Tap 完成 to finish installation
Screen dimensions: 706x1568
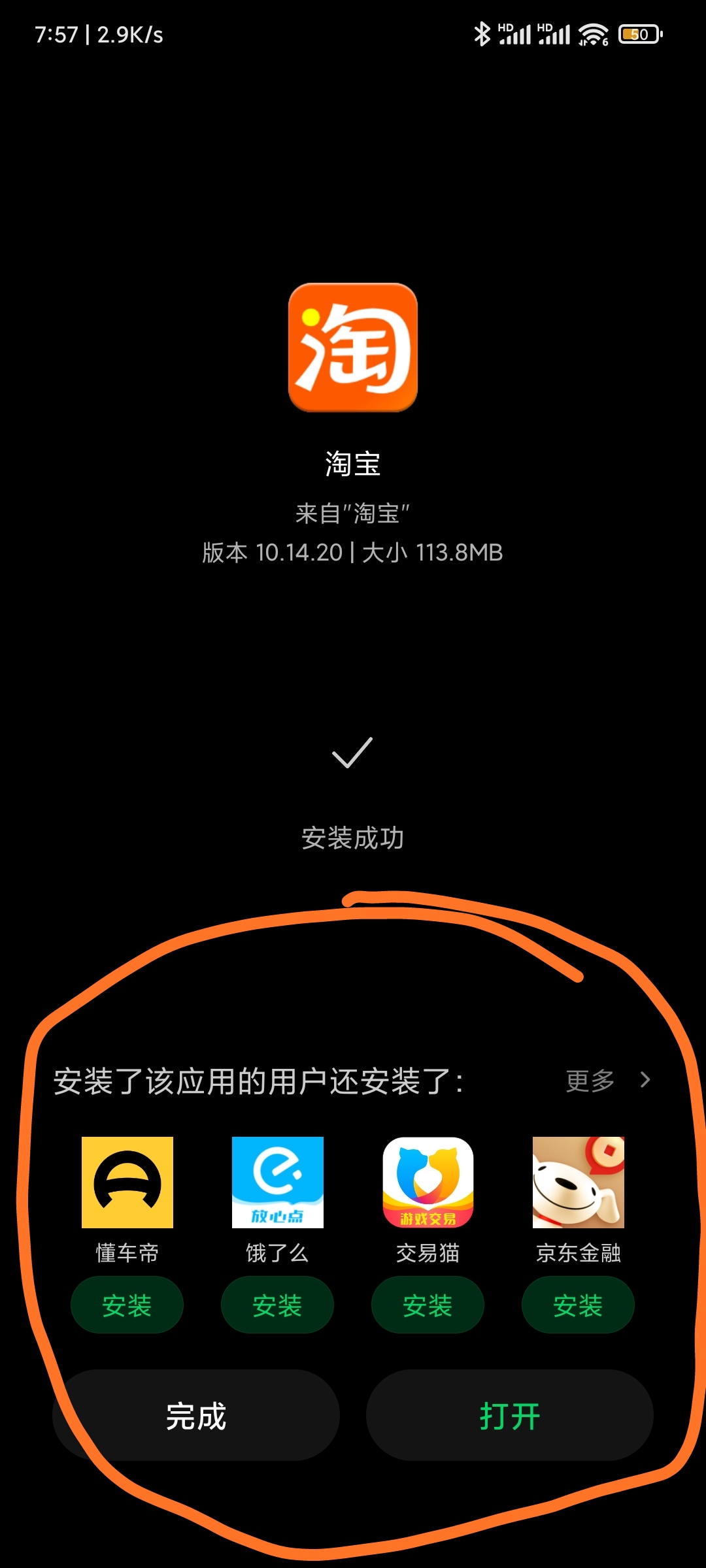point(196,1416)
